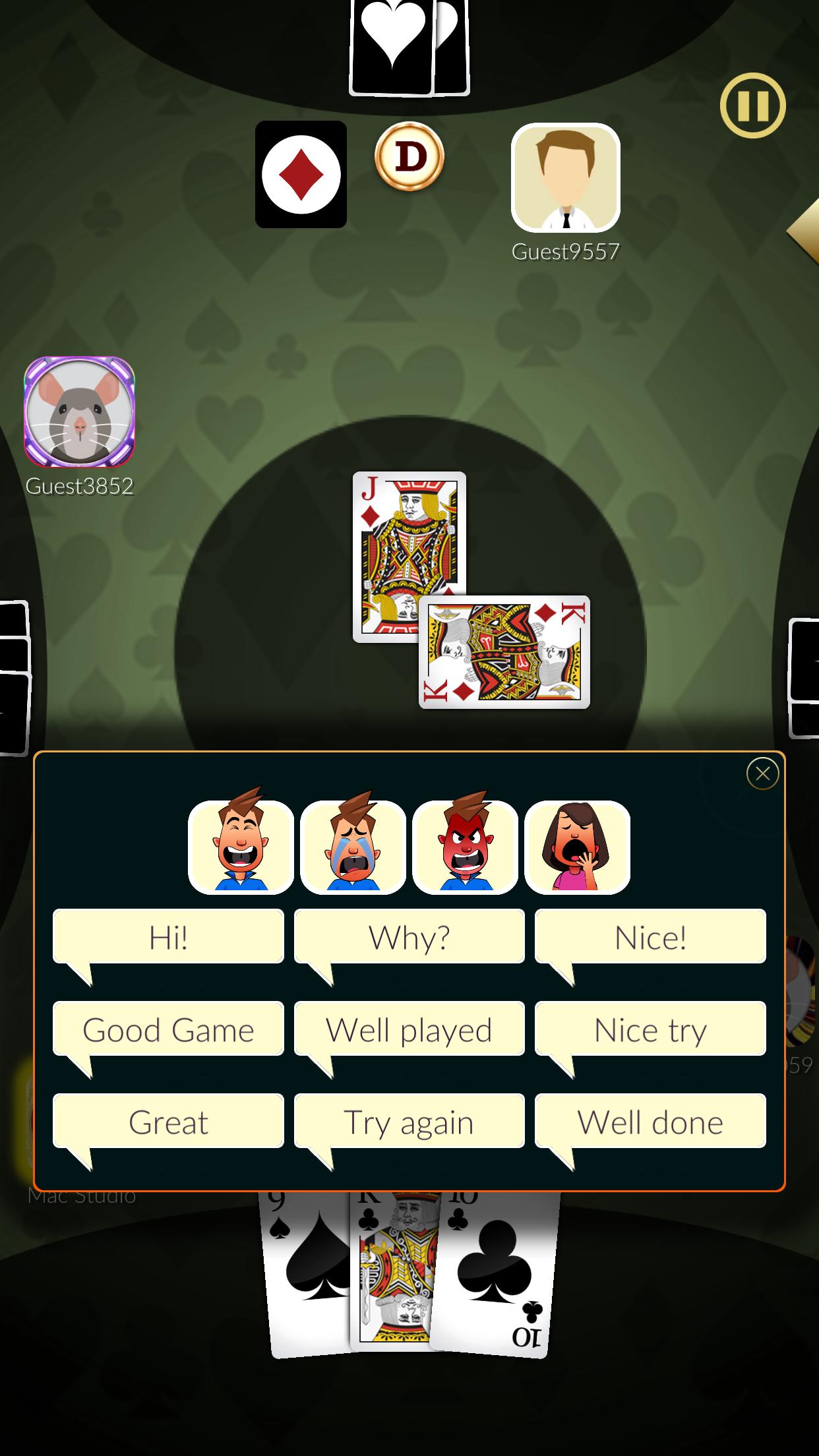Send the "Hi!" message

coord(168,937)
